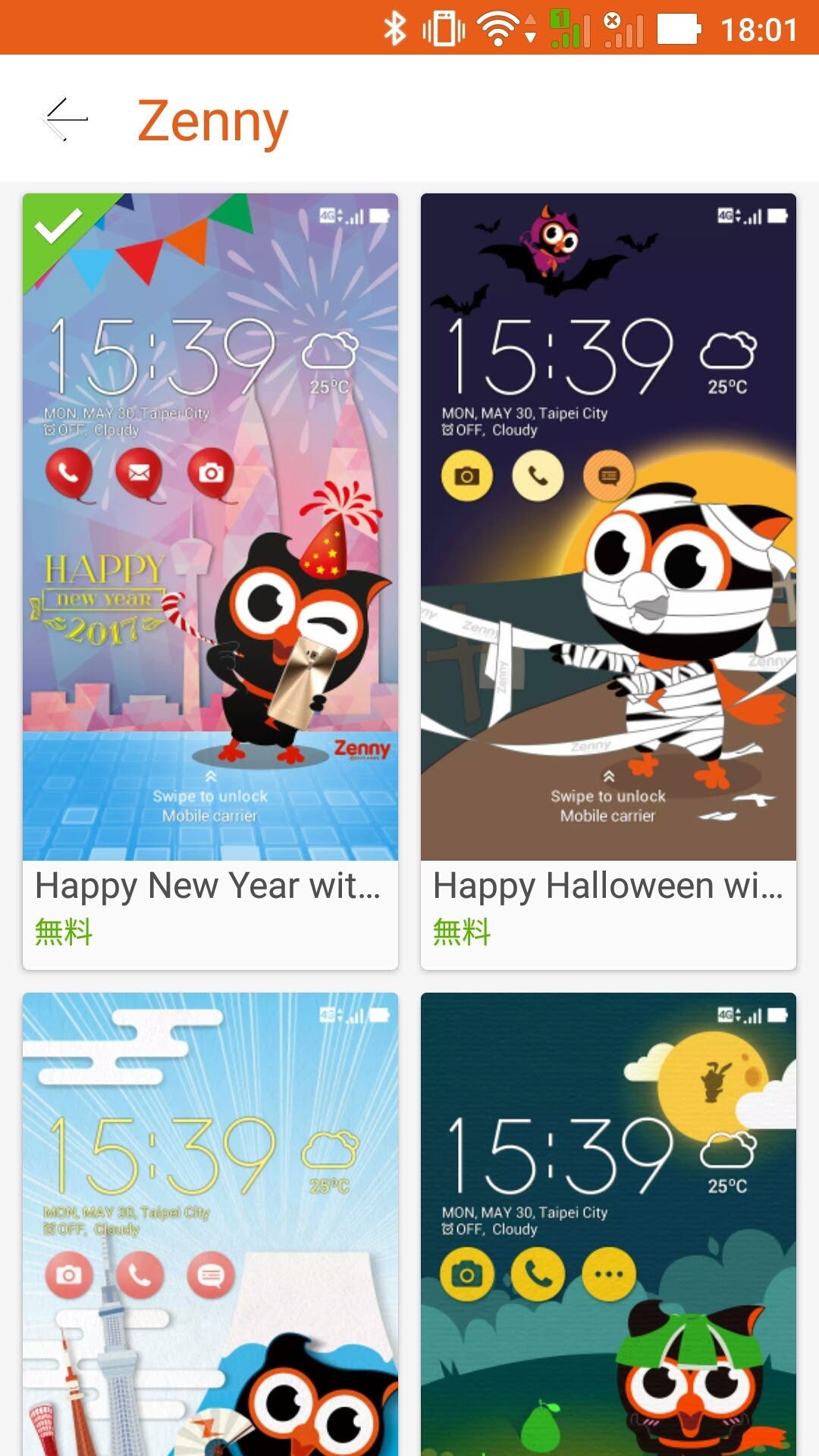Open the Happy New Year theme card
The width and height of the screenshot is (819, 1456).
point(210,582)
